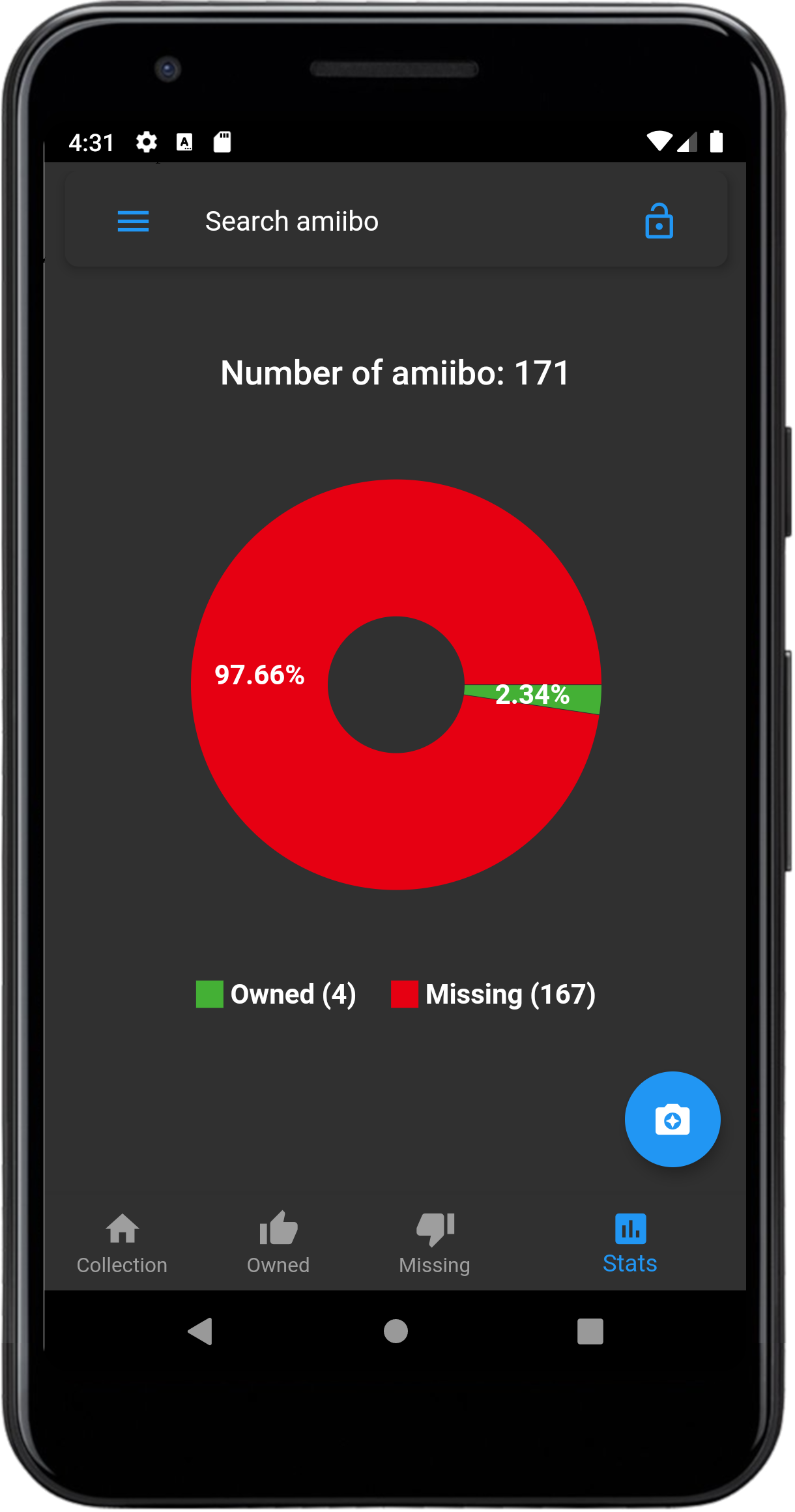
Task: Switch to the Collection tab
Action: [123, 1243]
